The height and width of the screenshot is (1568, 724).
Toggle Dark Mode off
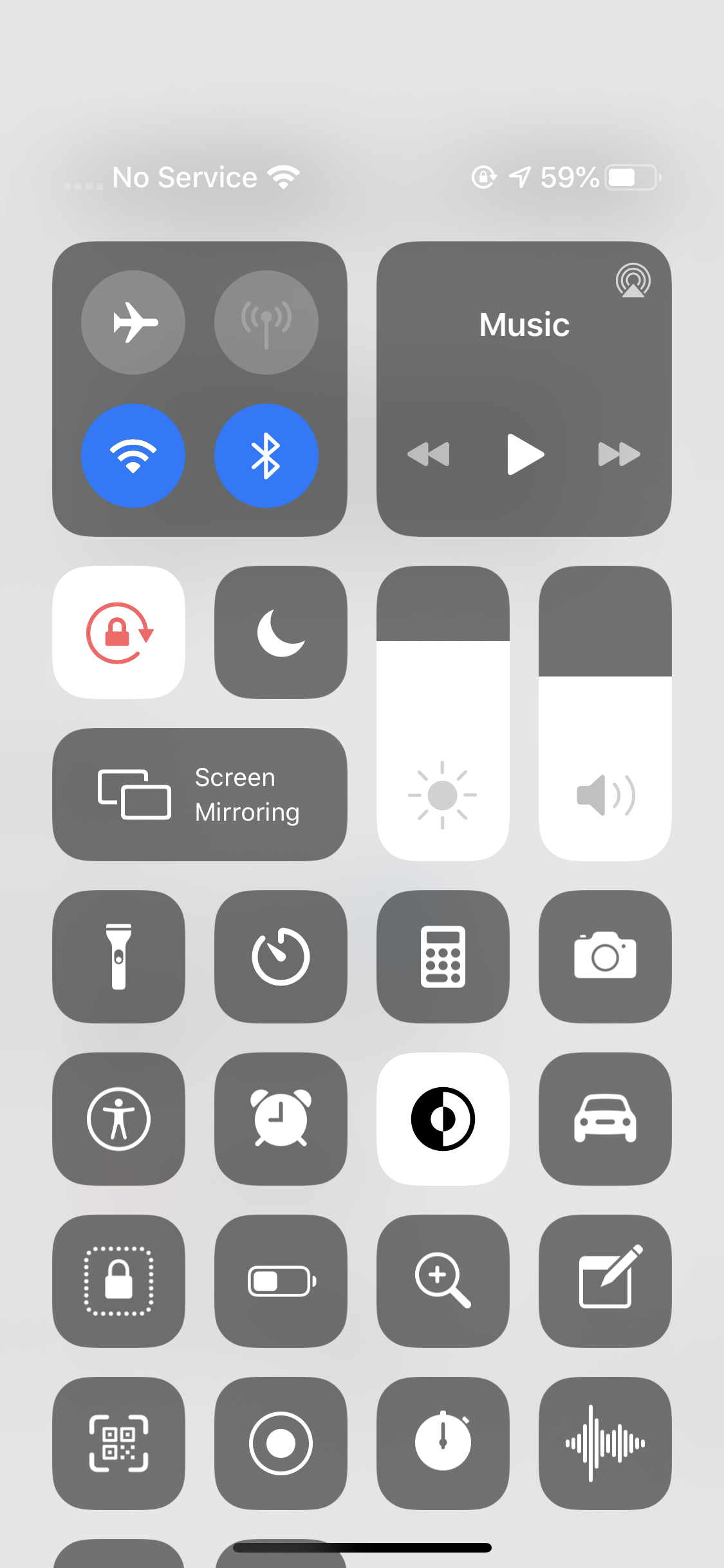pos(443,1119)
